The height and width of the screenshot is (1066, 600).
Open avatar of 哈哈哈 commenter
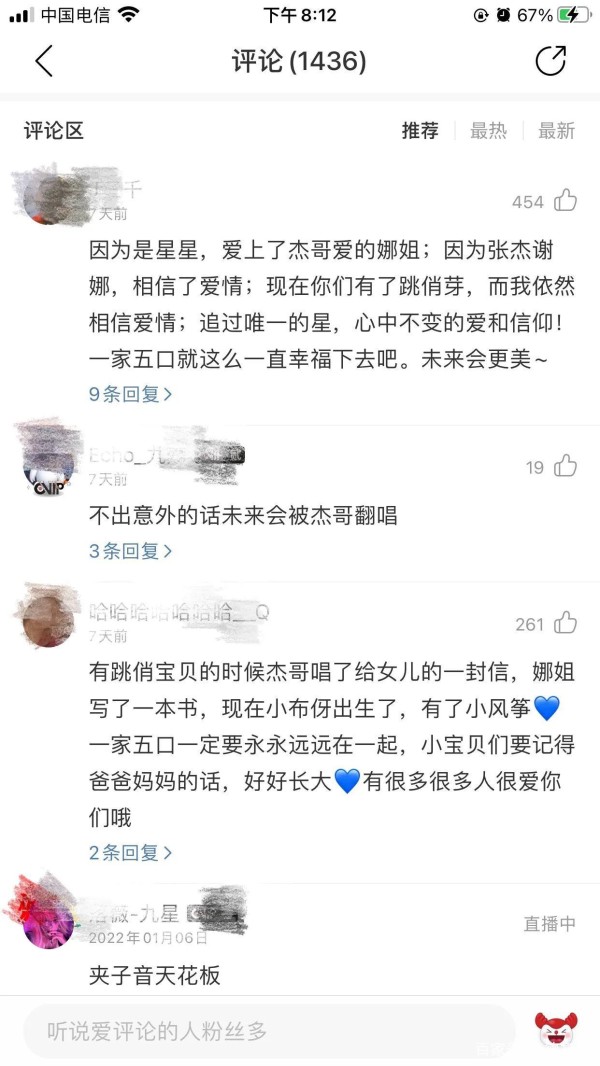coord(47,622)
